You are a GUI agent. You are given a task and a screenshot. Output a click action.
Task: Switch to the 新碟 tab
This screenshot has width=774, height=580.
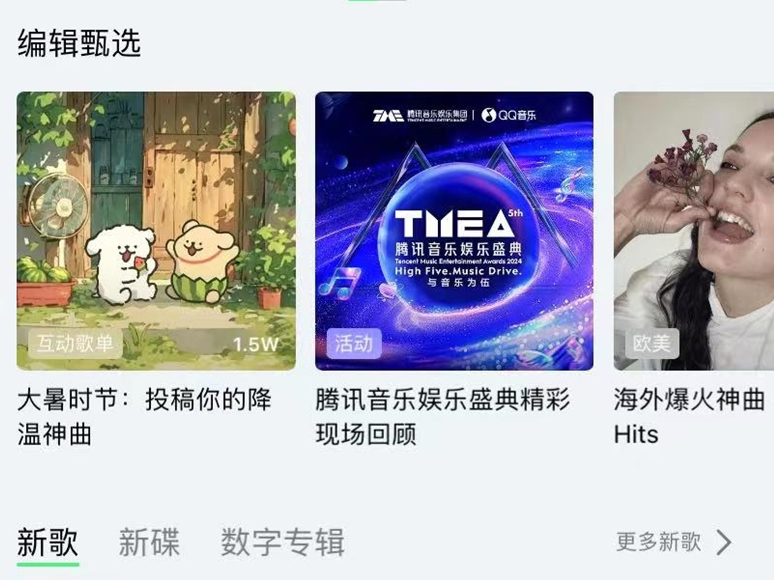click(149, 543)
